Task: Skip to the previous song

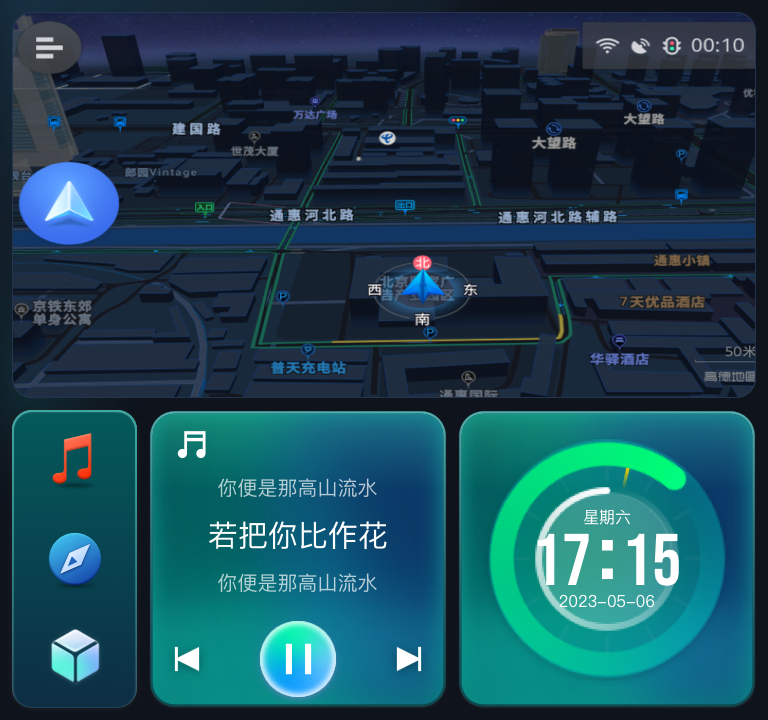Action: 187,659
